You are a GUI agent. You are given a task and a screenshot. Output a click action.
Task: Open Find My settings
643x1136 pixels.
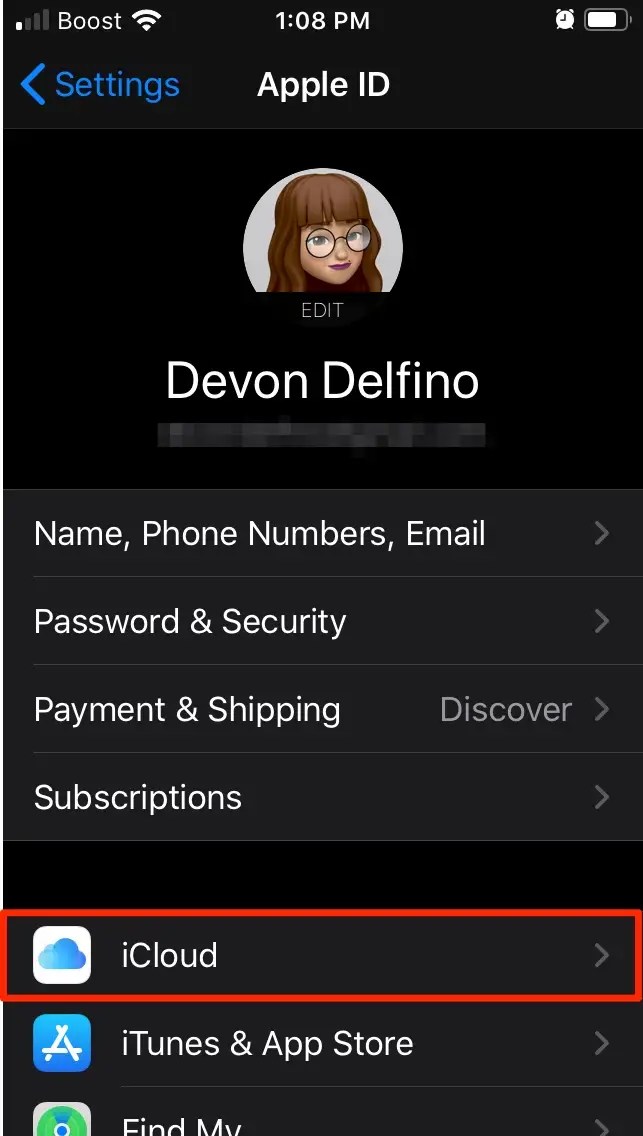[321, 1122]
